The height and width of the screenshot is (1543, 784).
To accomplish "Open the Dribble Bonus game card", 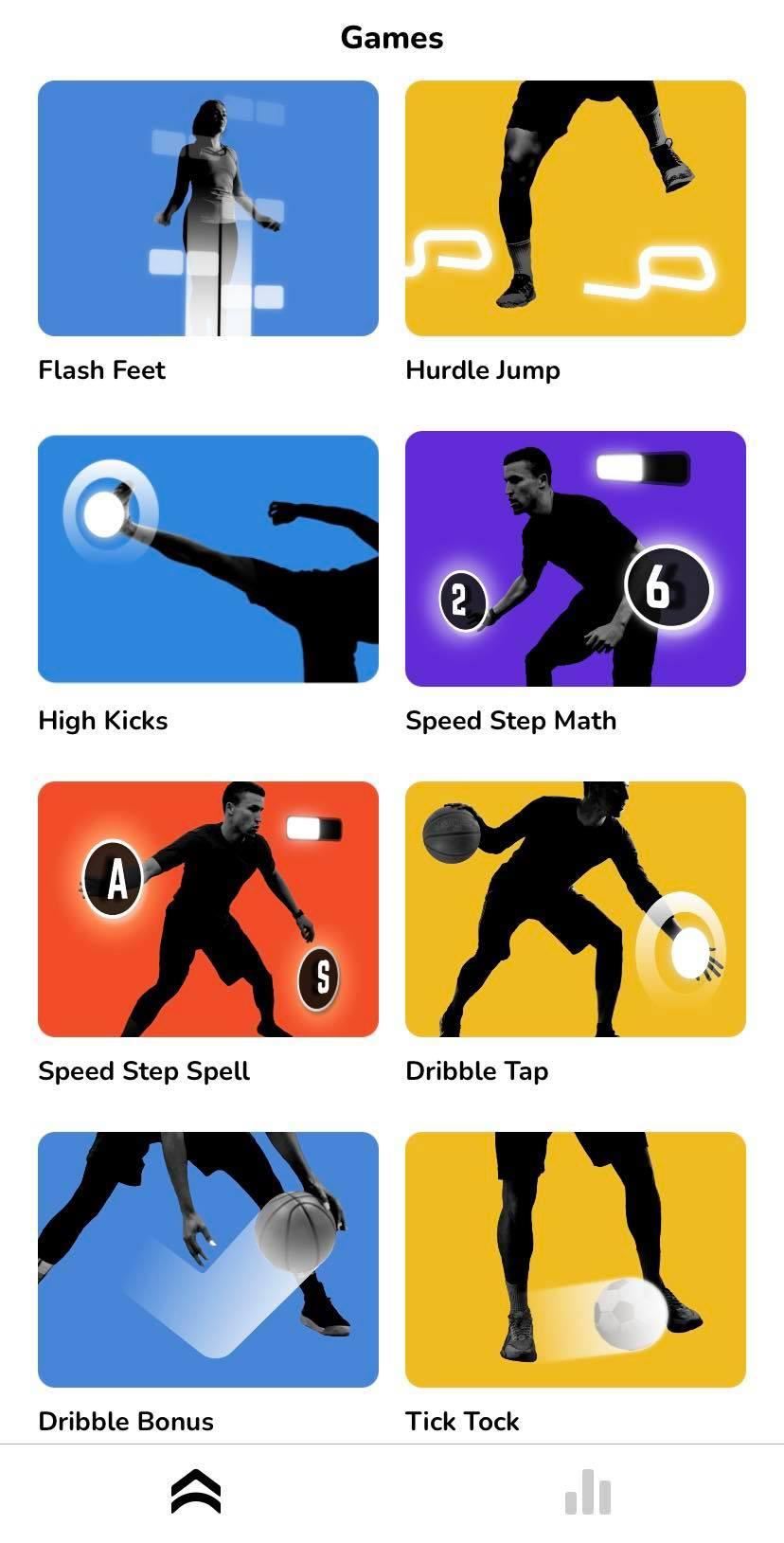I will (x=207, y=1260).
